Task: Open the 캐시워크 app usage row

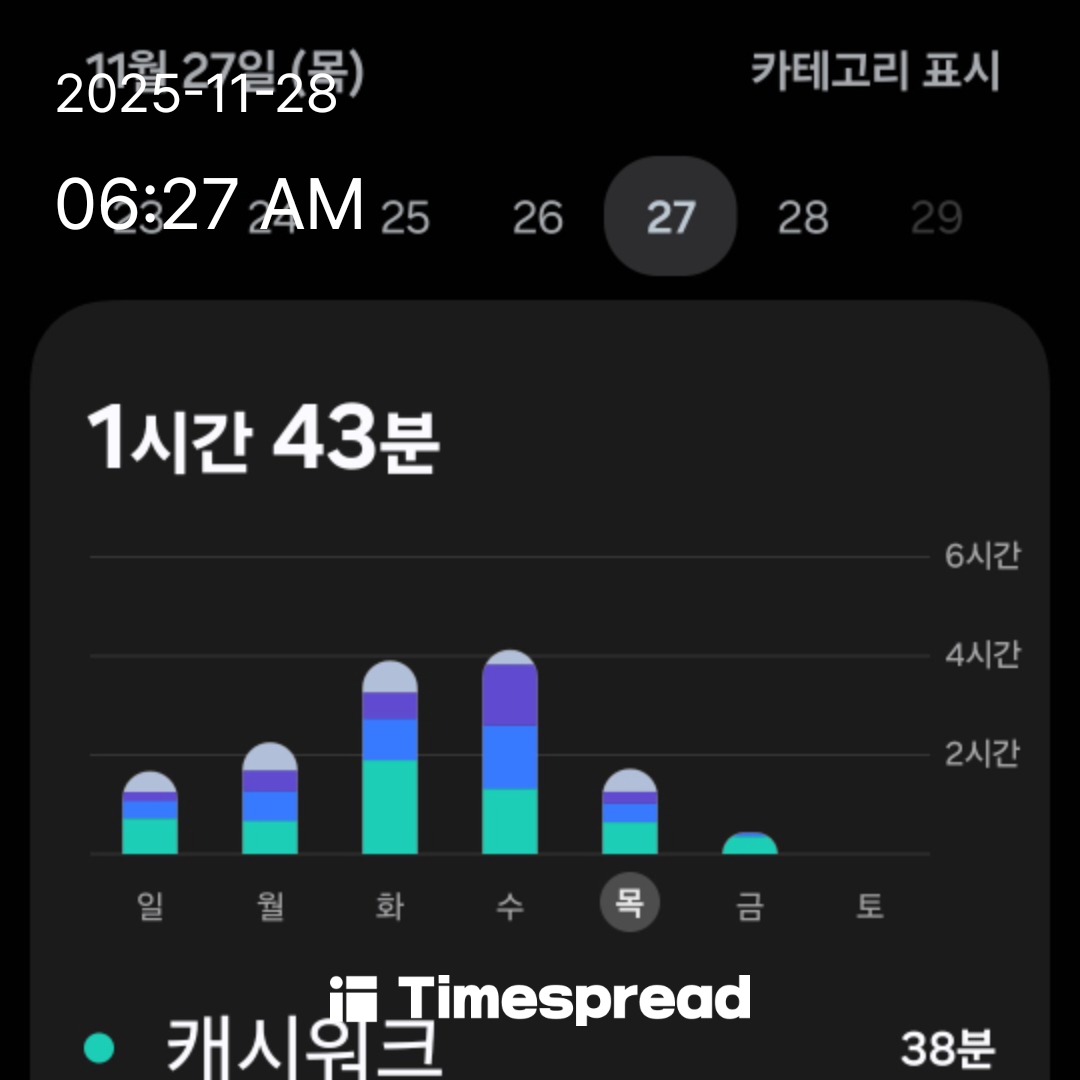Action: tap(540, 1048)
